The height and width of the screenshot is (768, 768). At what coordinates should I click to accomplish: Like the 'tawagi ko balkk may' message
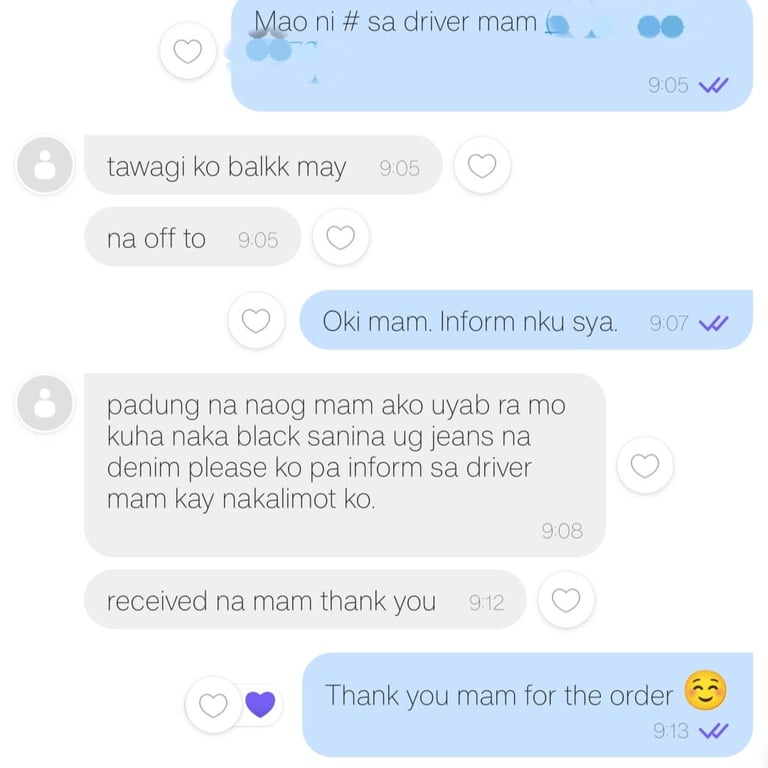point(482,165)
